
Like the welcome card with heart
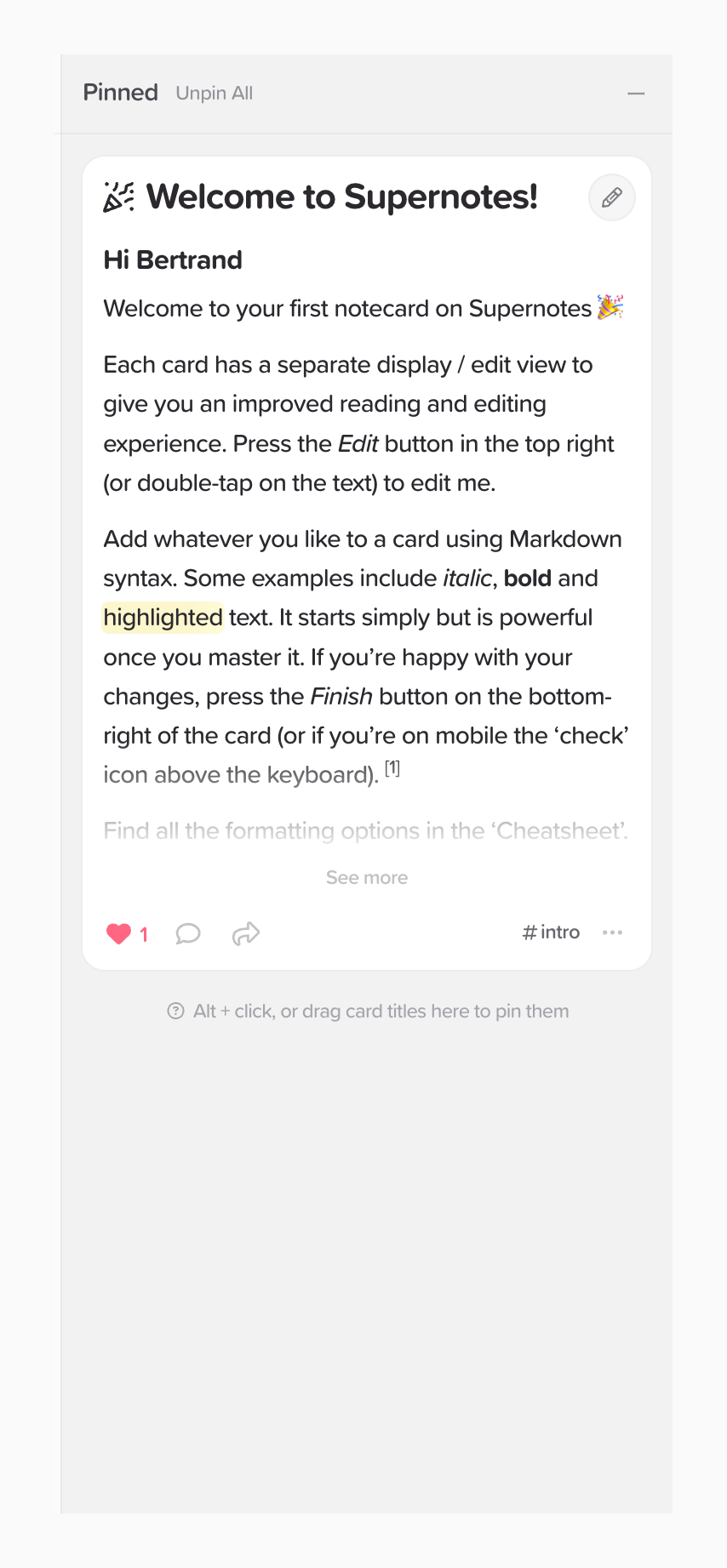119,933
